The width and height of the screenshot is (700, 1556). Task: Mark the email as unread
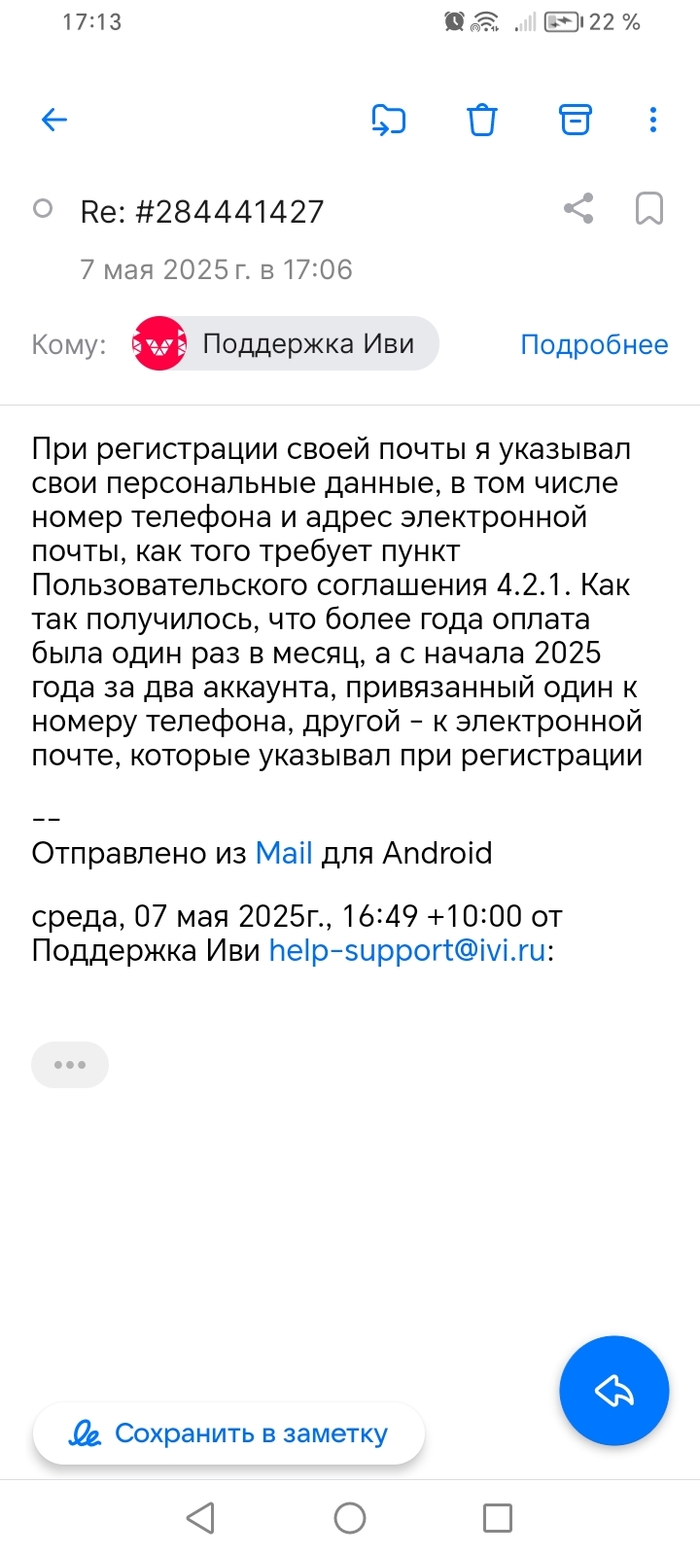click(x=43, y=209)
